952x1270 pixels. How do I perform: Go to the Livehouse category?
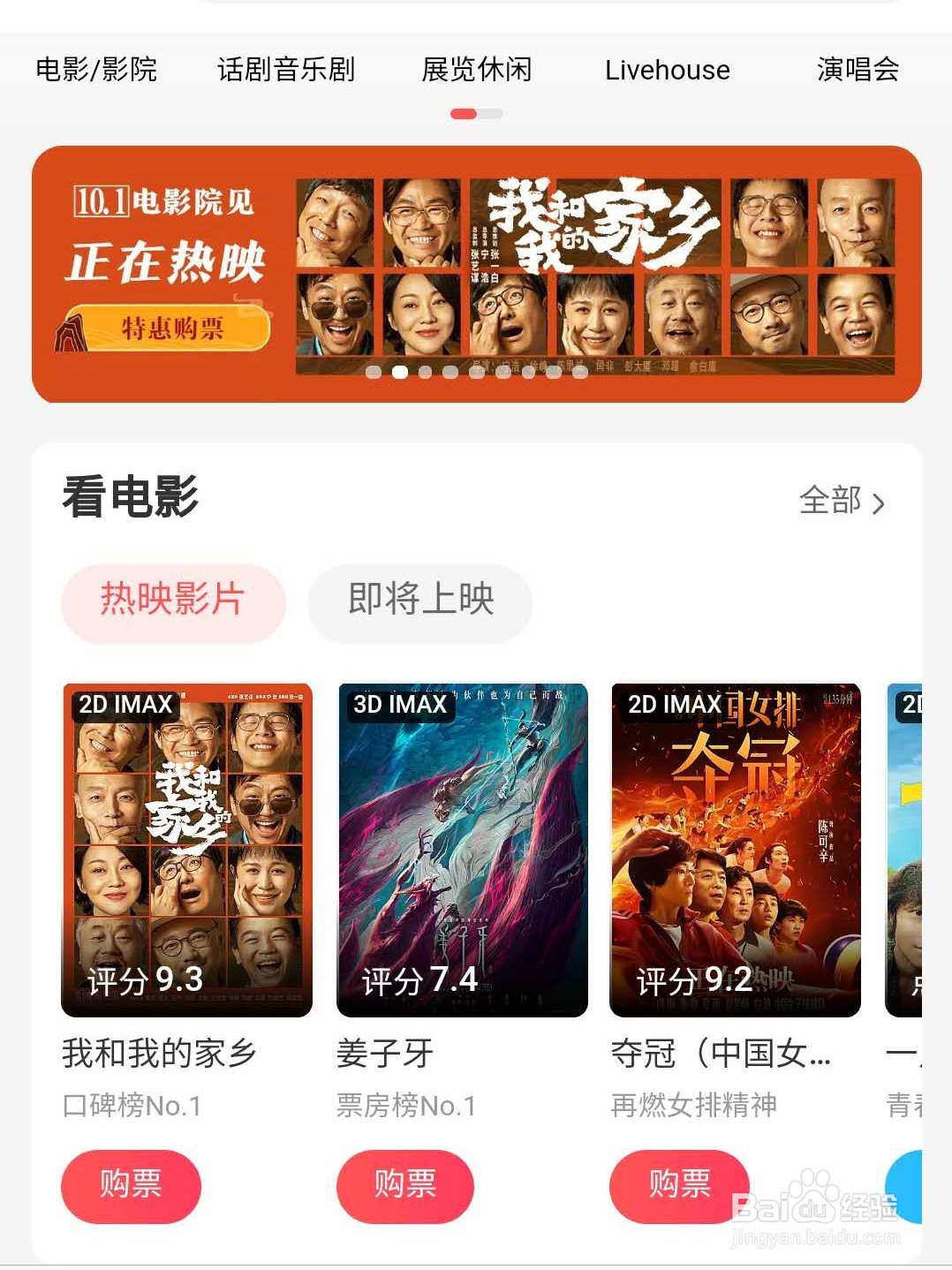668,70
